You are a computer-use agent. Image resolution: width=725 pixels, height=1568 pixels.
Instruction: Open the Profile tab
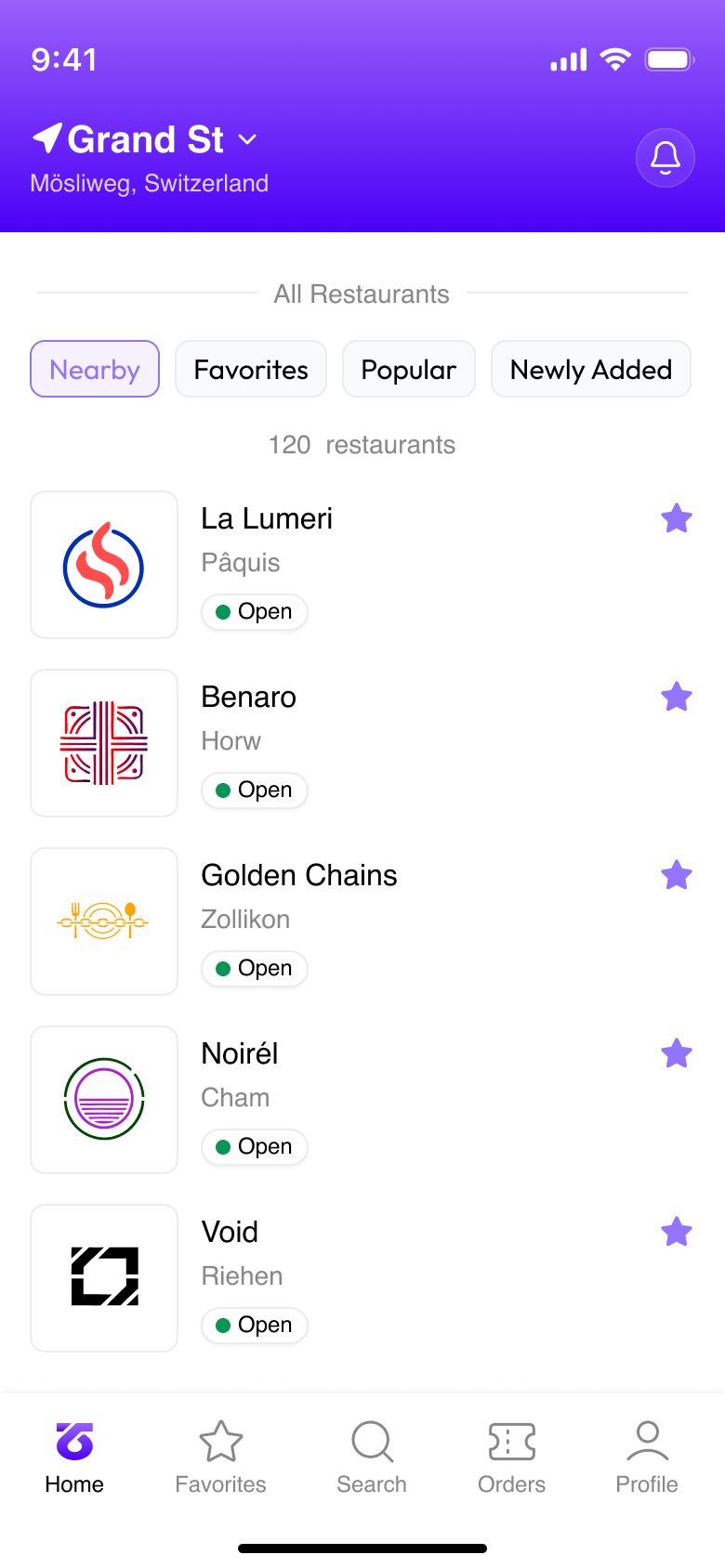click(647, 1457)
